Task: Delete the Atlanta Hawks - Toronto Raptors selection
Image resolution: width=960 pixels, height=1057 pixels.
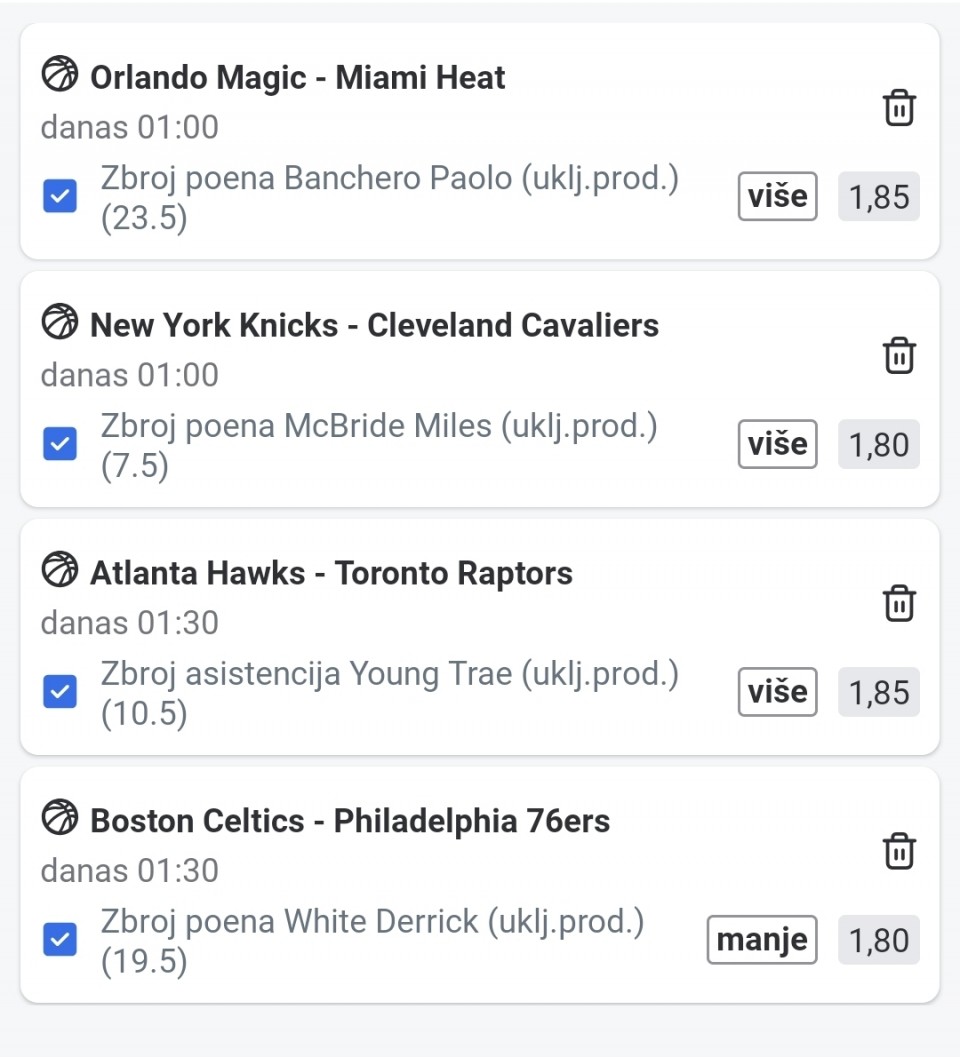Action: [x=899, y=603]
